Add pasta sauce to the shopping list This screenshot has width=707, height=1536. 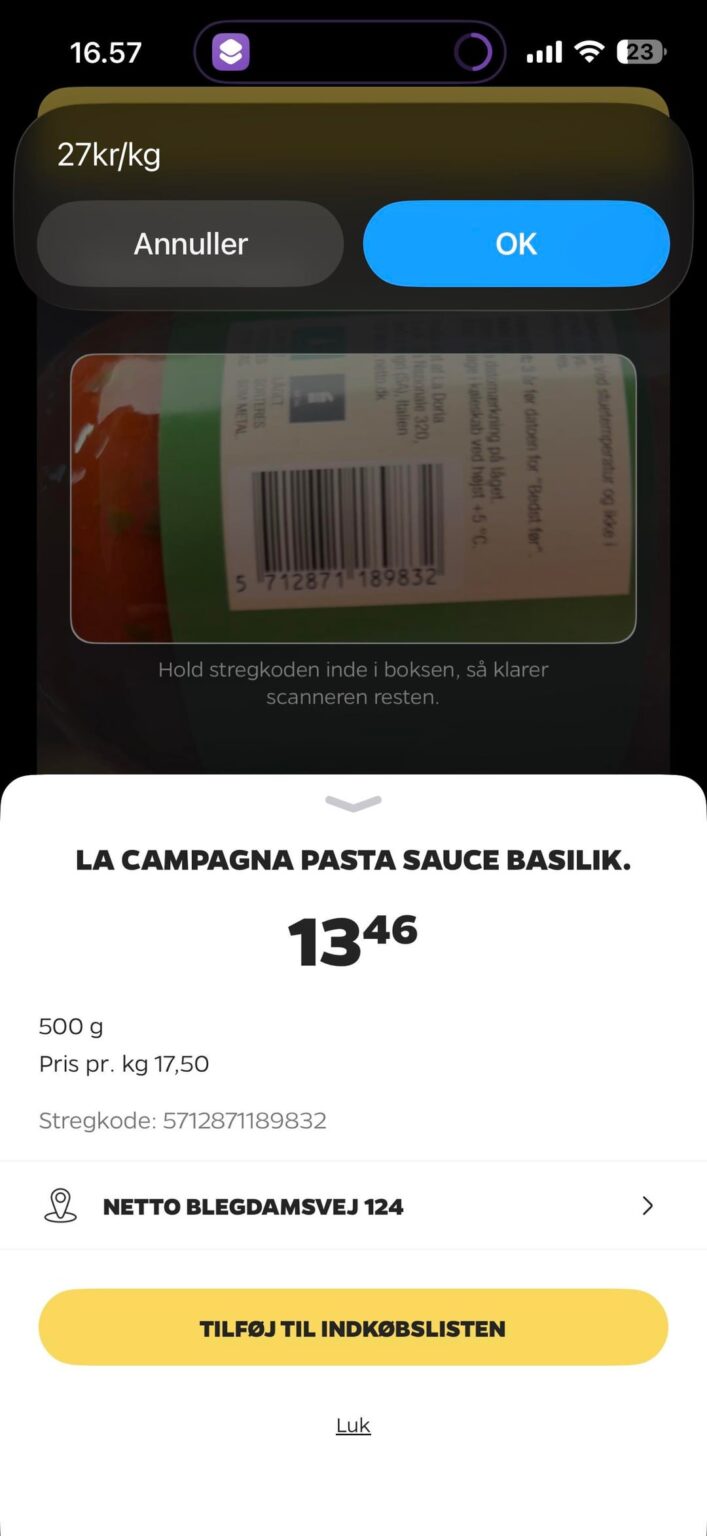353,1328
